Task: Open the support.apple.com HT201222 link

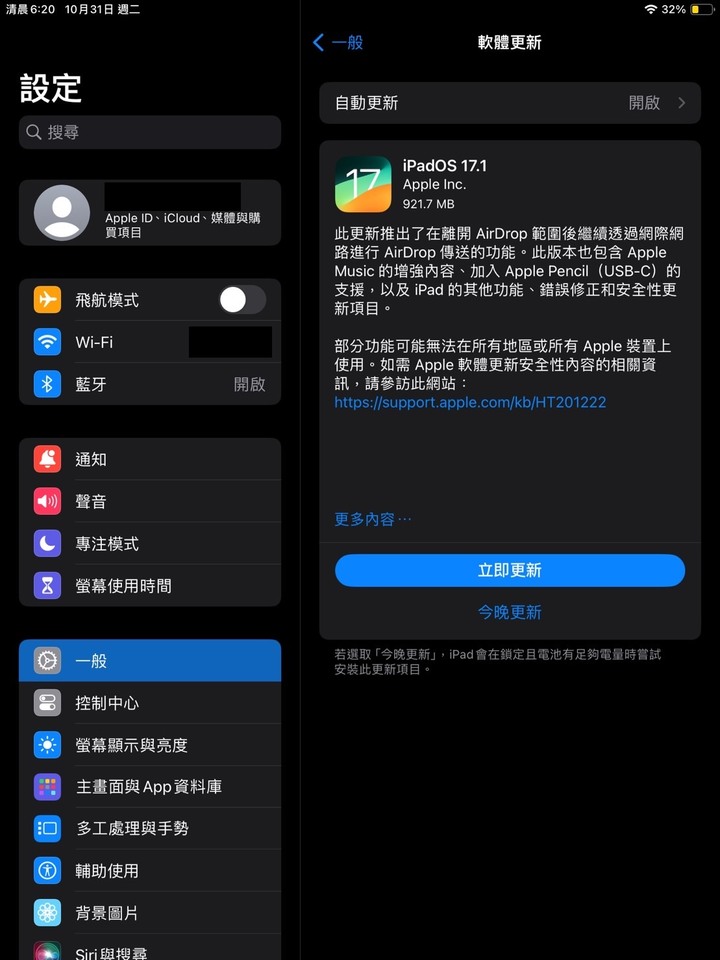Action: pyautogui.click(x=470, y=402)
